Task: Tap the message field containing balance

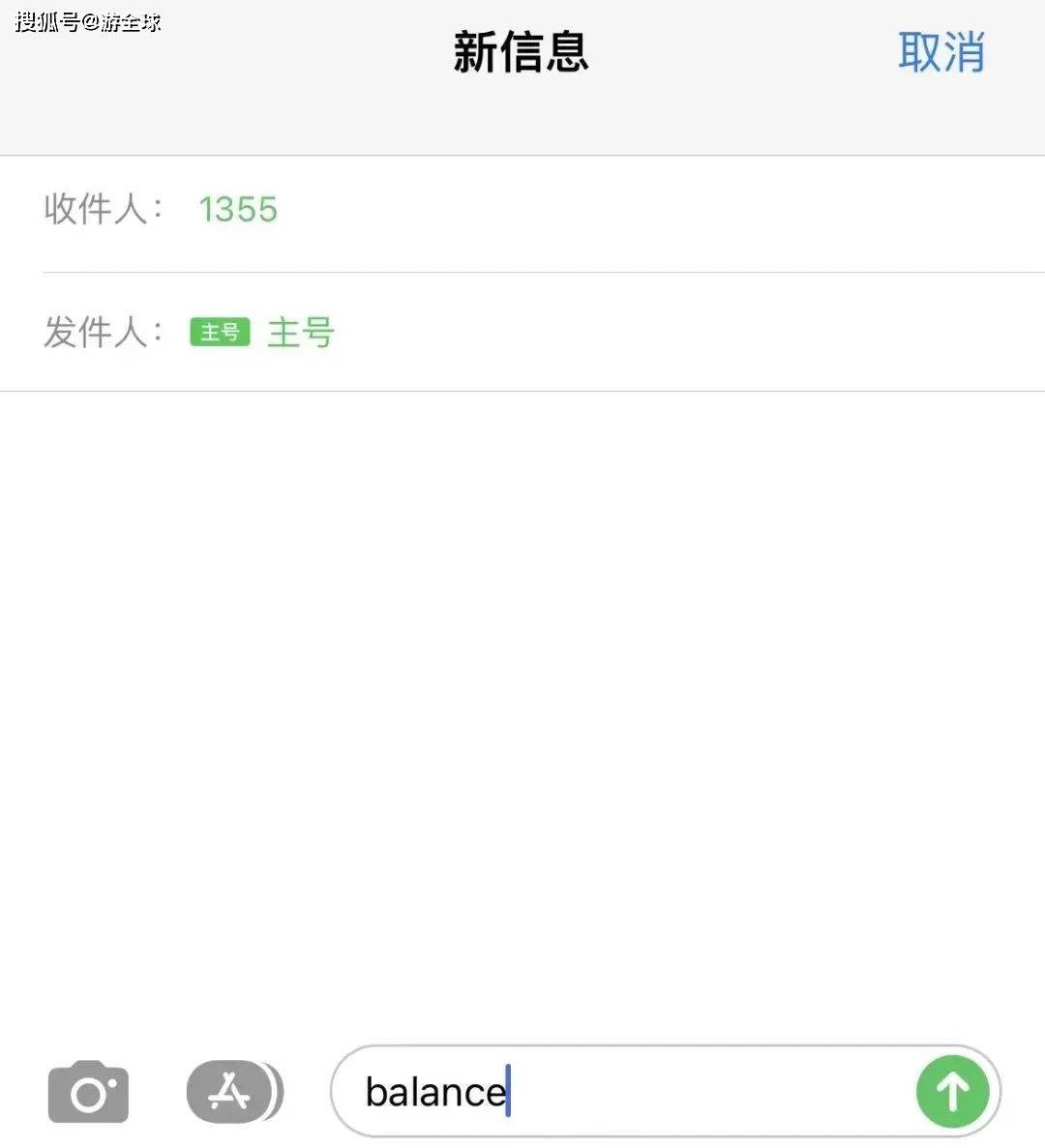Action: (x=619, y=1092)
